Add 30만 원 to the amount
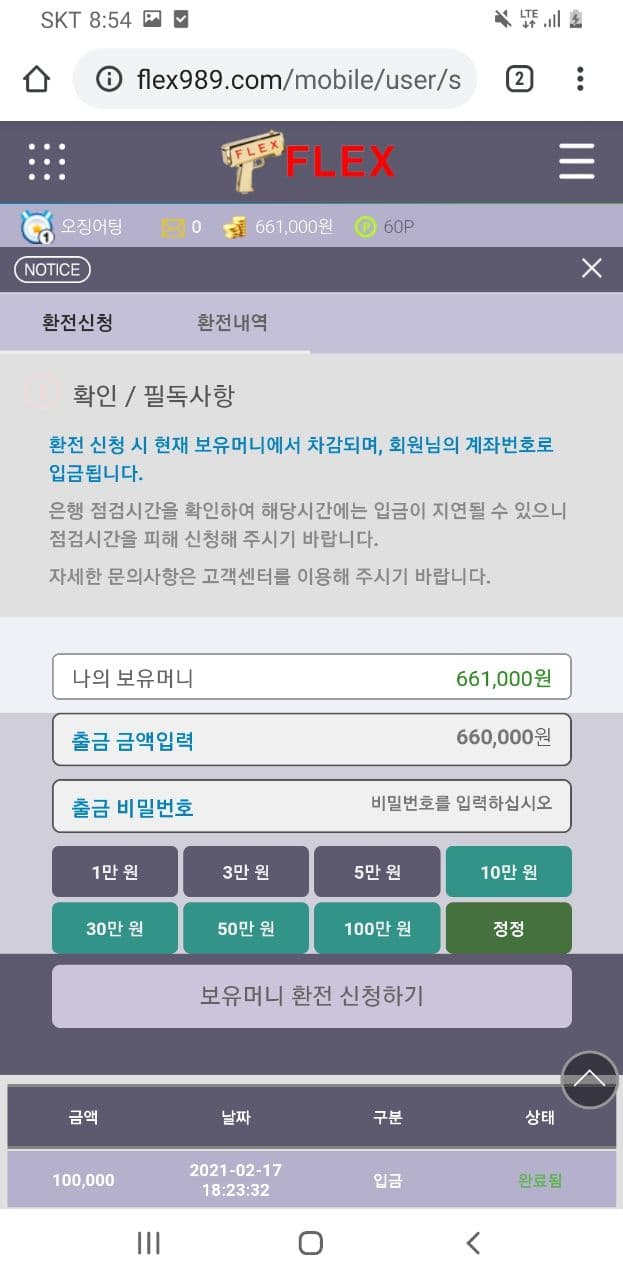Viewport: 623px width, 1280px height. [115, 928]
